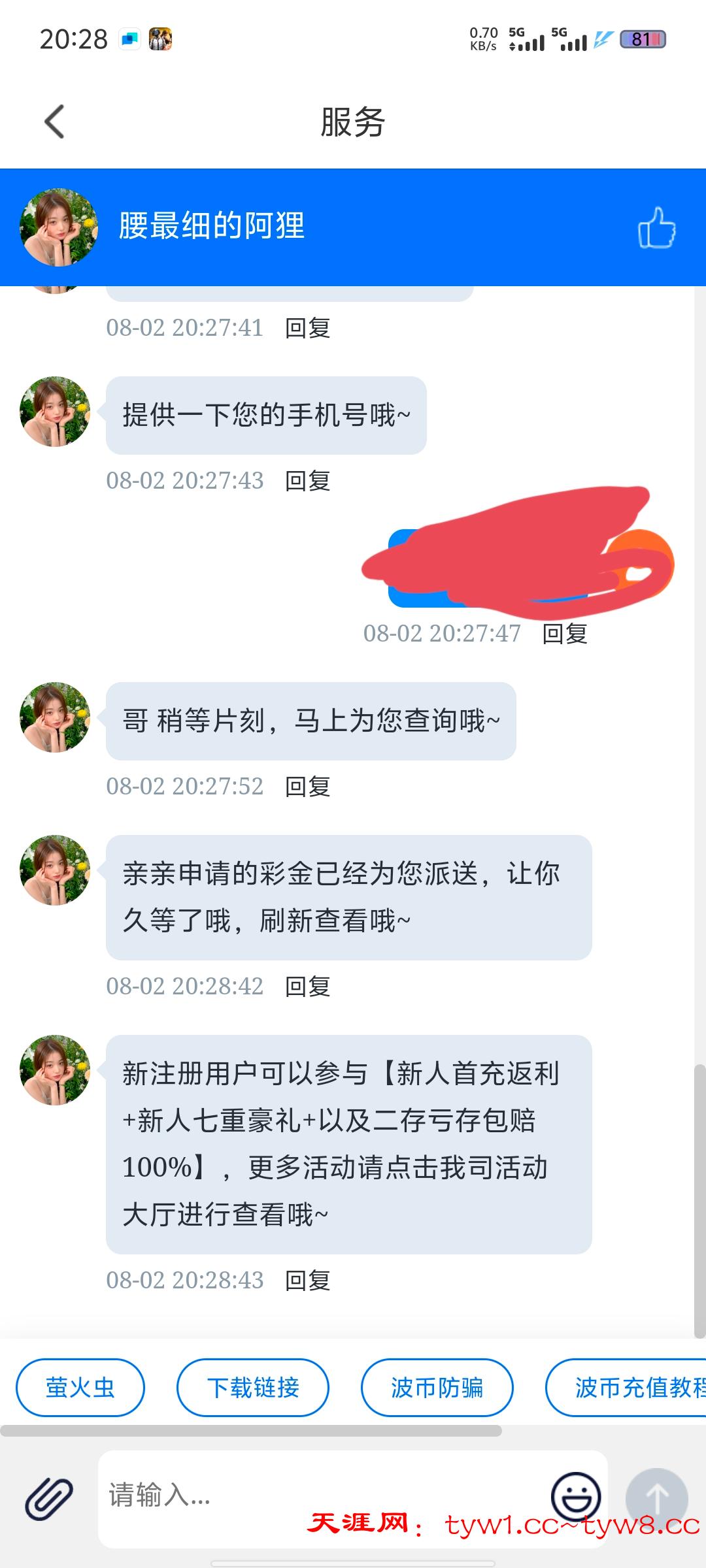Open the 下载链接 quick reply
Image resolution: width=706 pixels, height=1568 pixels.
[253, 1388]
